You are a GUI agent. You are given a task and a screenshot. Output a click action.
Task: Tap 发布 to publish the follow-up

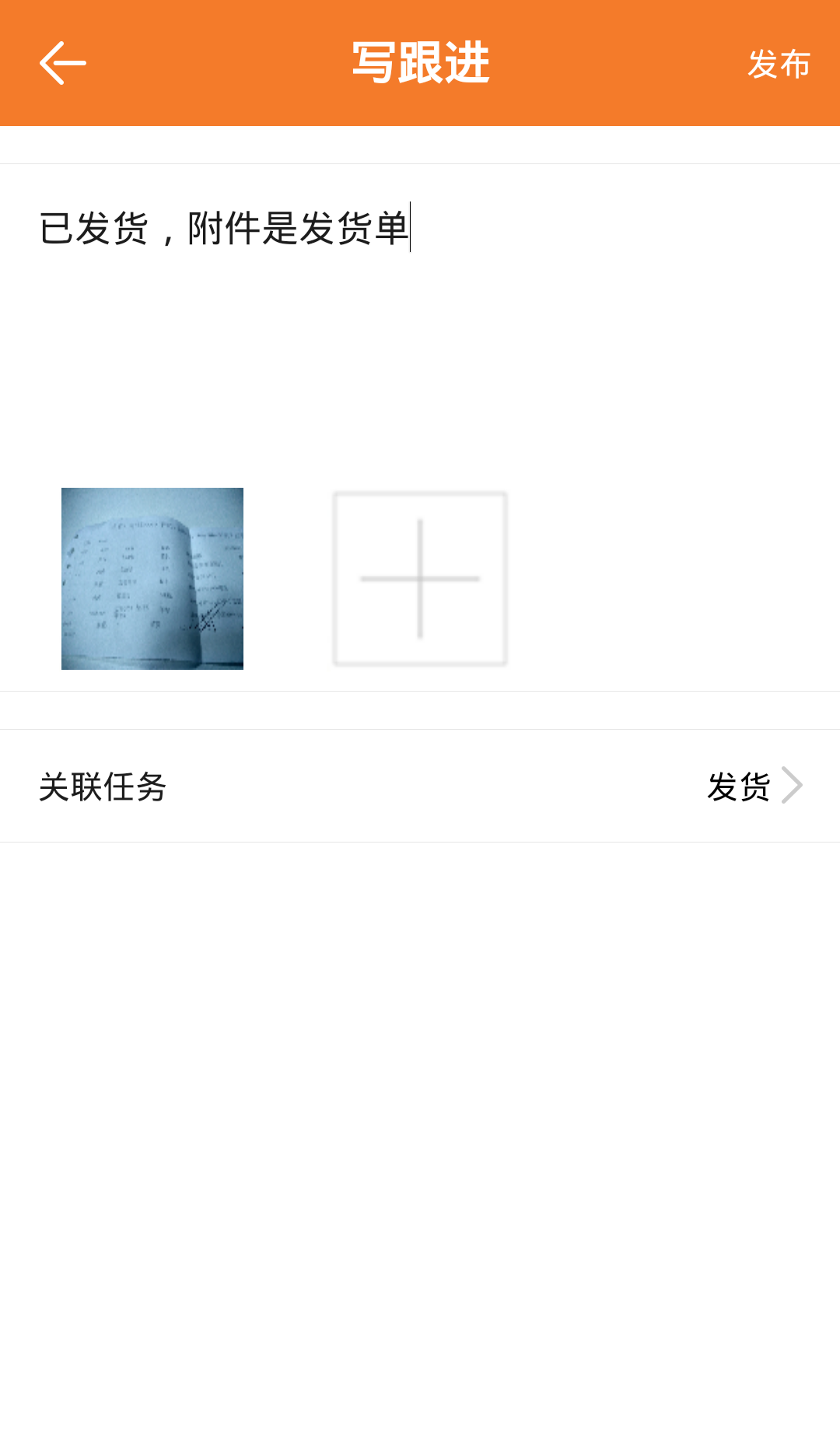click(779, 64)
